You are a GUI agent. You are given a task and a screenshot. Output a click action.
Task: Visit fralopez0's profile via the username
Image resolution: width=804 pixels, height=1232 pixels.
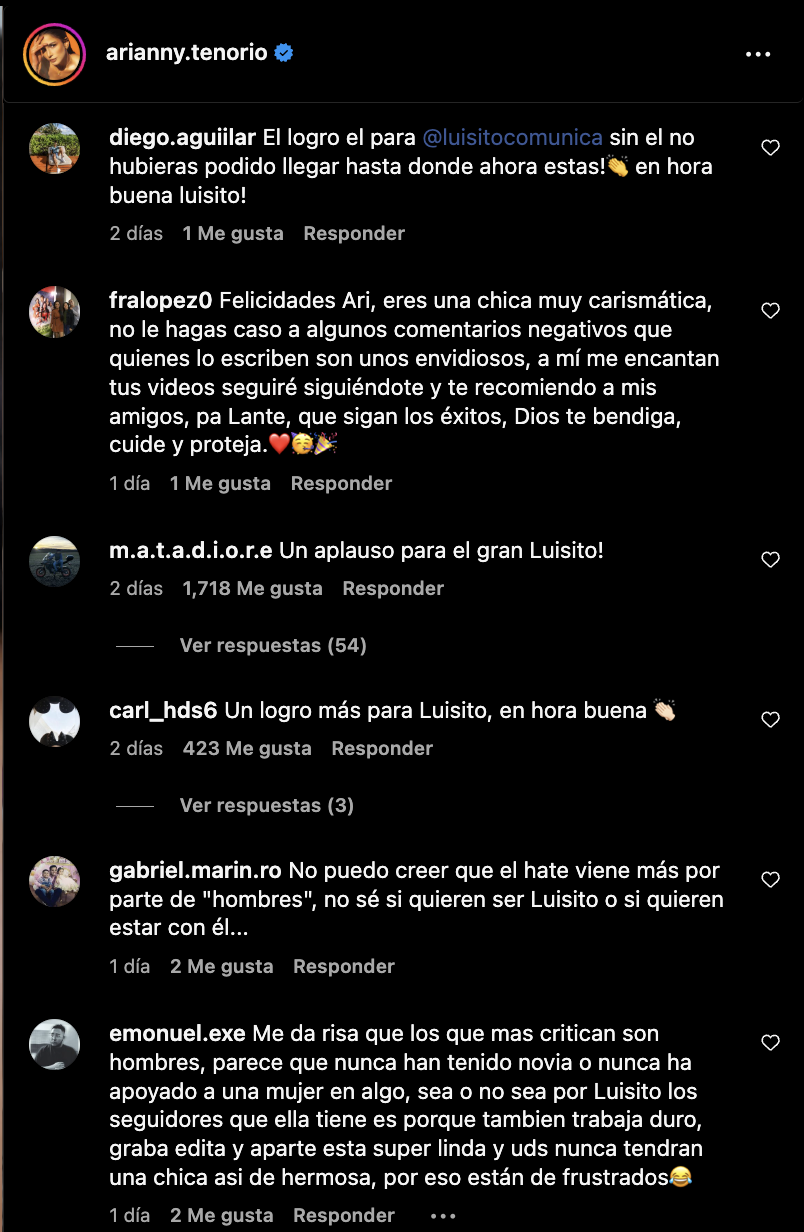(x=160, y=300)
